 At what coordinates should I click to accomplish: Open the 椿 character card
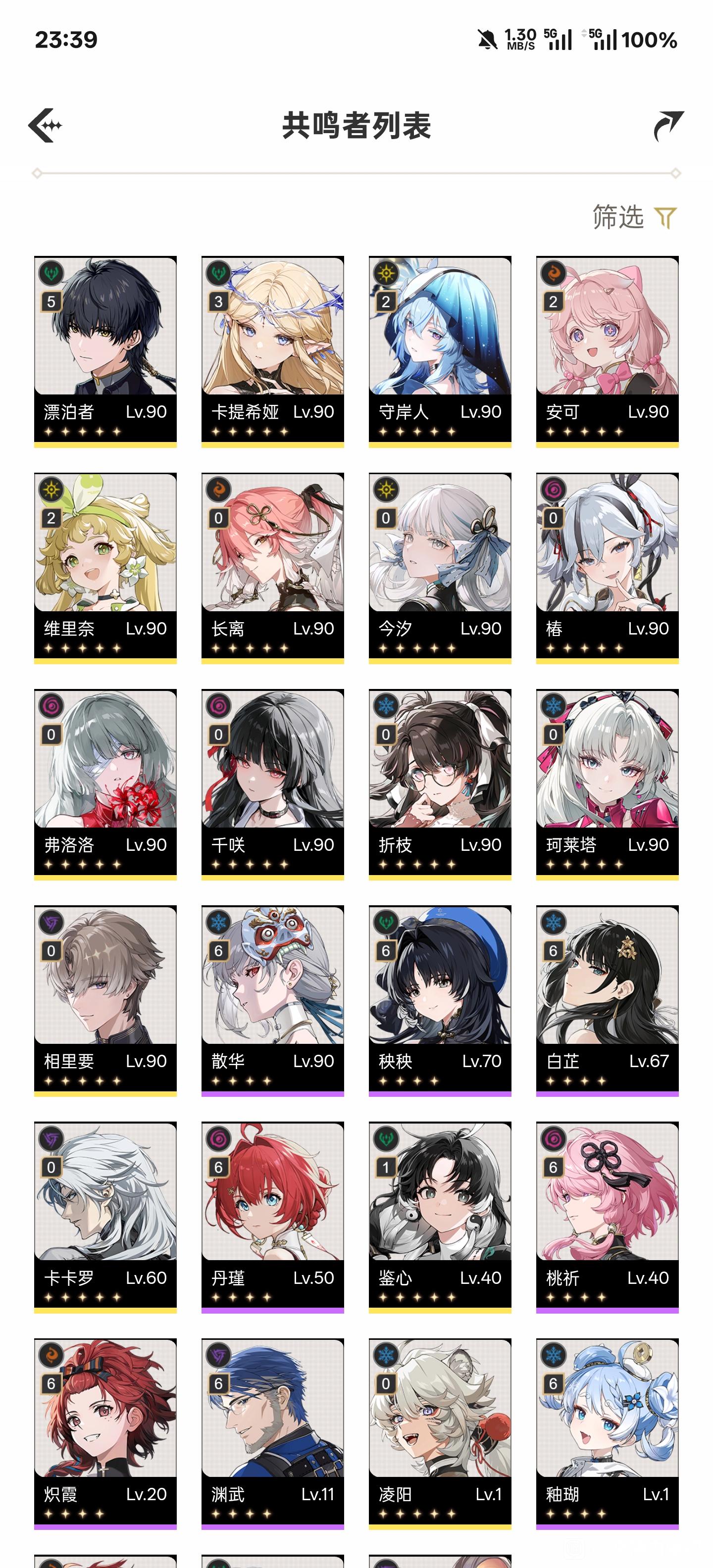pyautogui.click(x=607, y=567)
